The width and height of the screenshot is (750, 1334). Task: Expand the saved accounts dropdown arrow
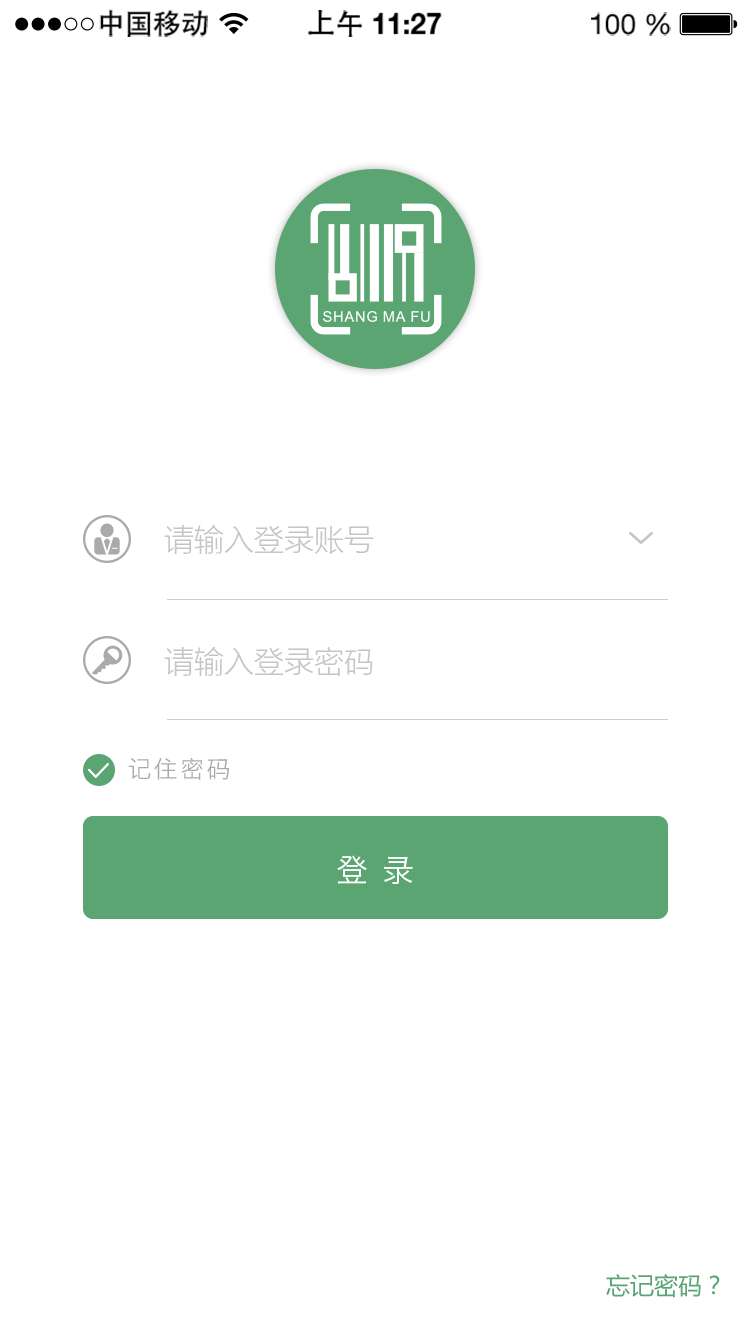pyautogui.click(x=641, y=538)
